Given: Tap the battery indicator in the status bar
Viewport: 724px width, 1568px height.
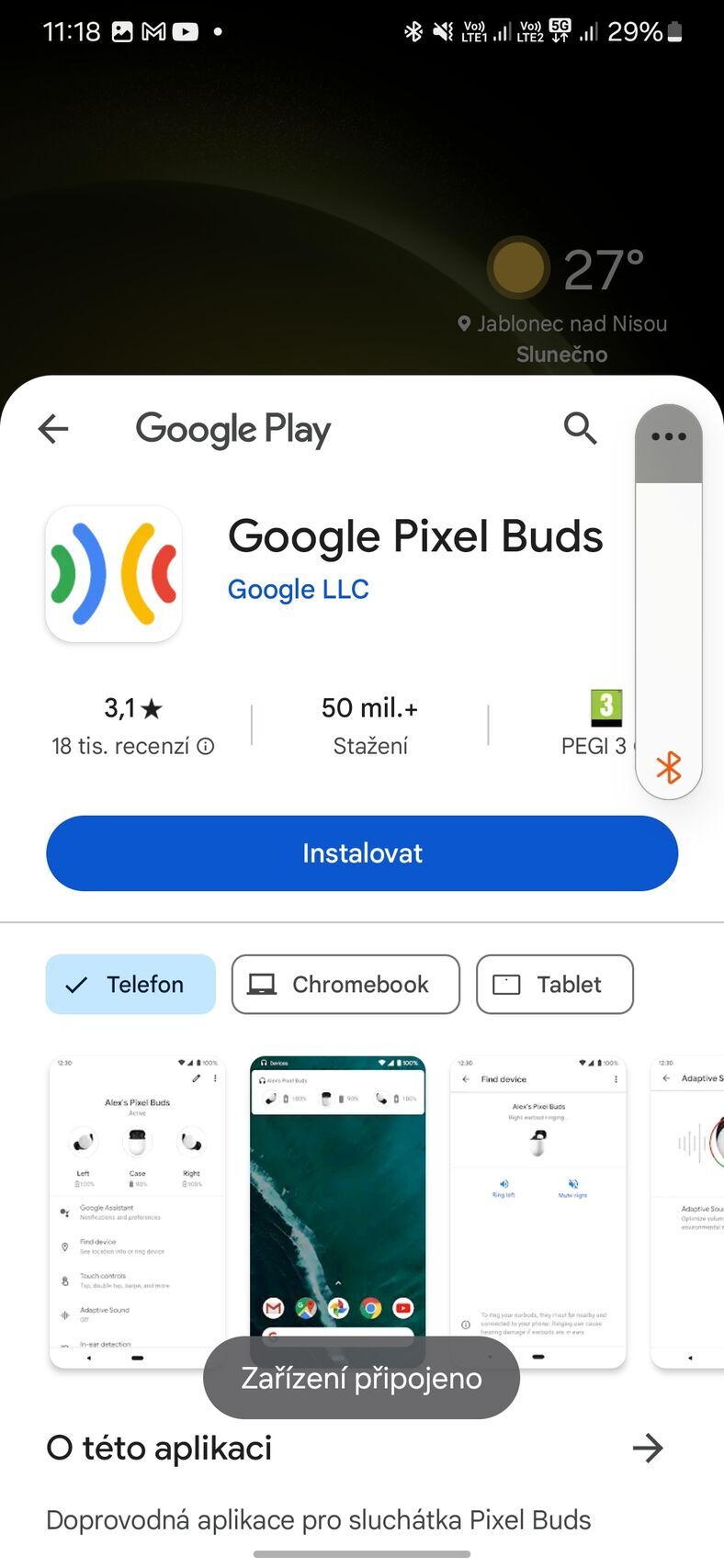Looking at the screenshot, I should [x=674, y=30].
